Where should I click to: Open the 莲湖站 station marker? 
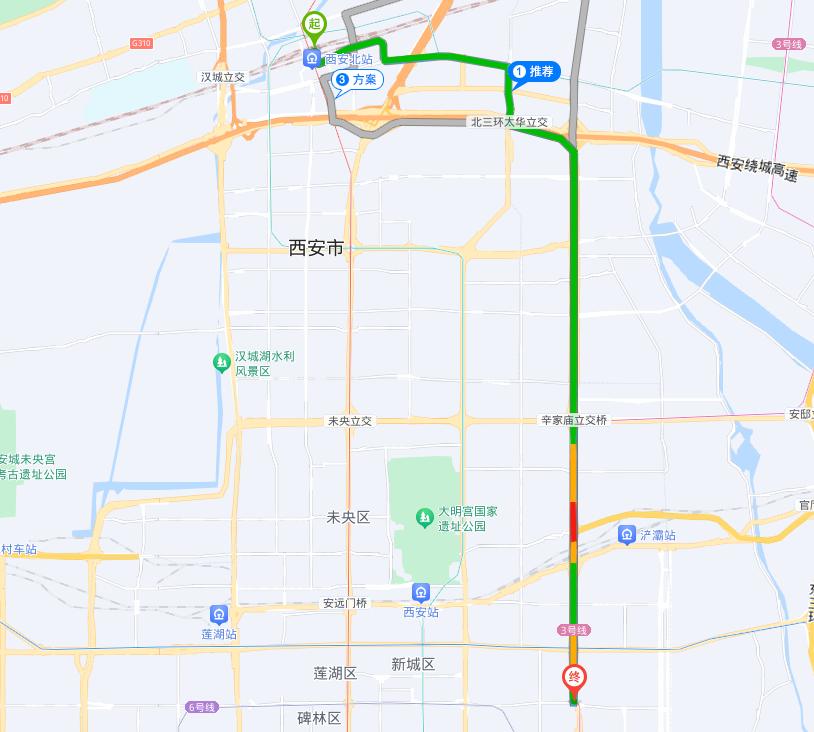coord(219,614)
